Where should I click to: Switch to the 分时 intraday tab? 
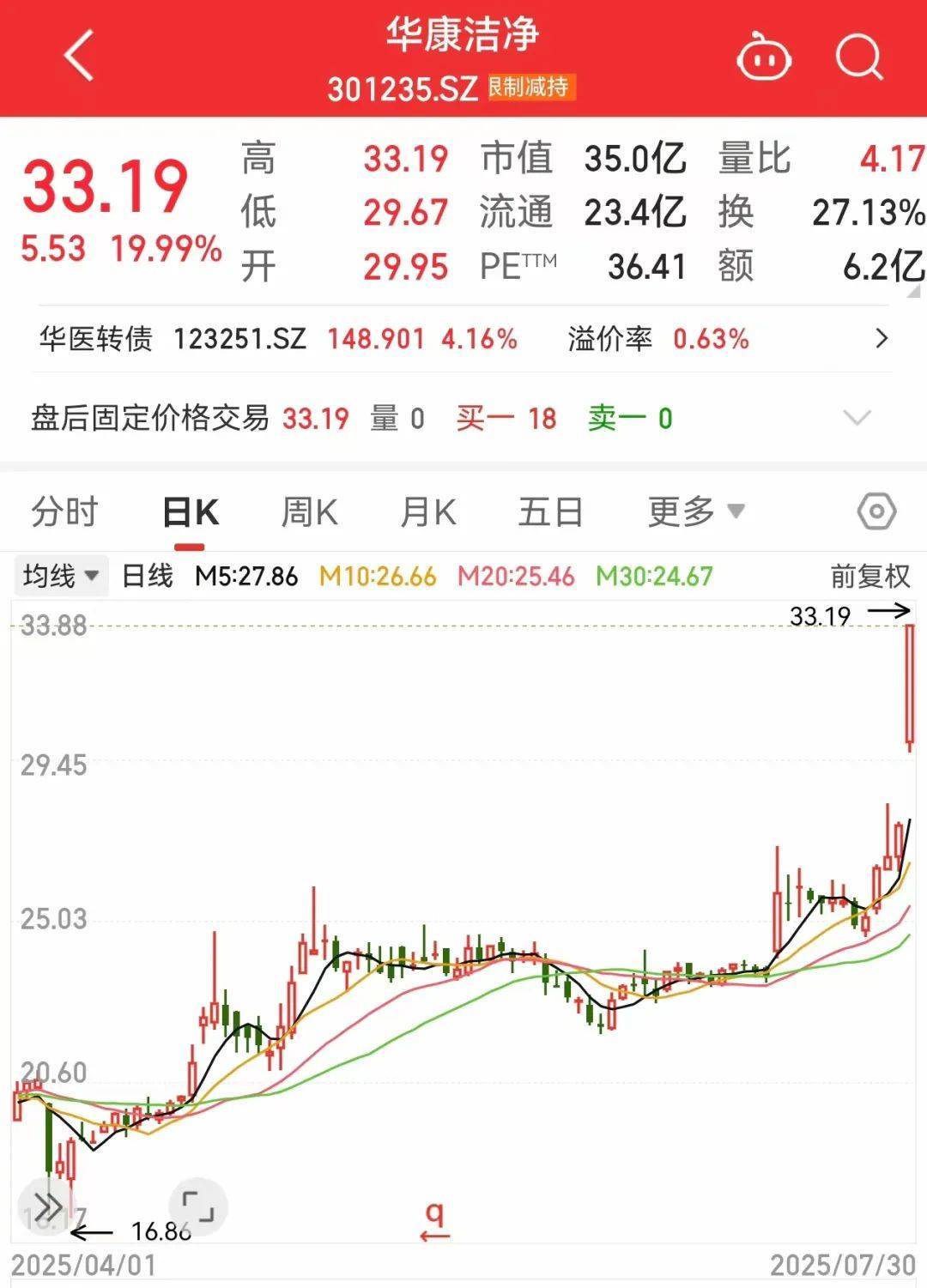coord(64,510)
